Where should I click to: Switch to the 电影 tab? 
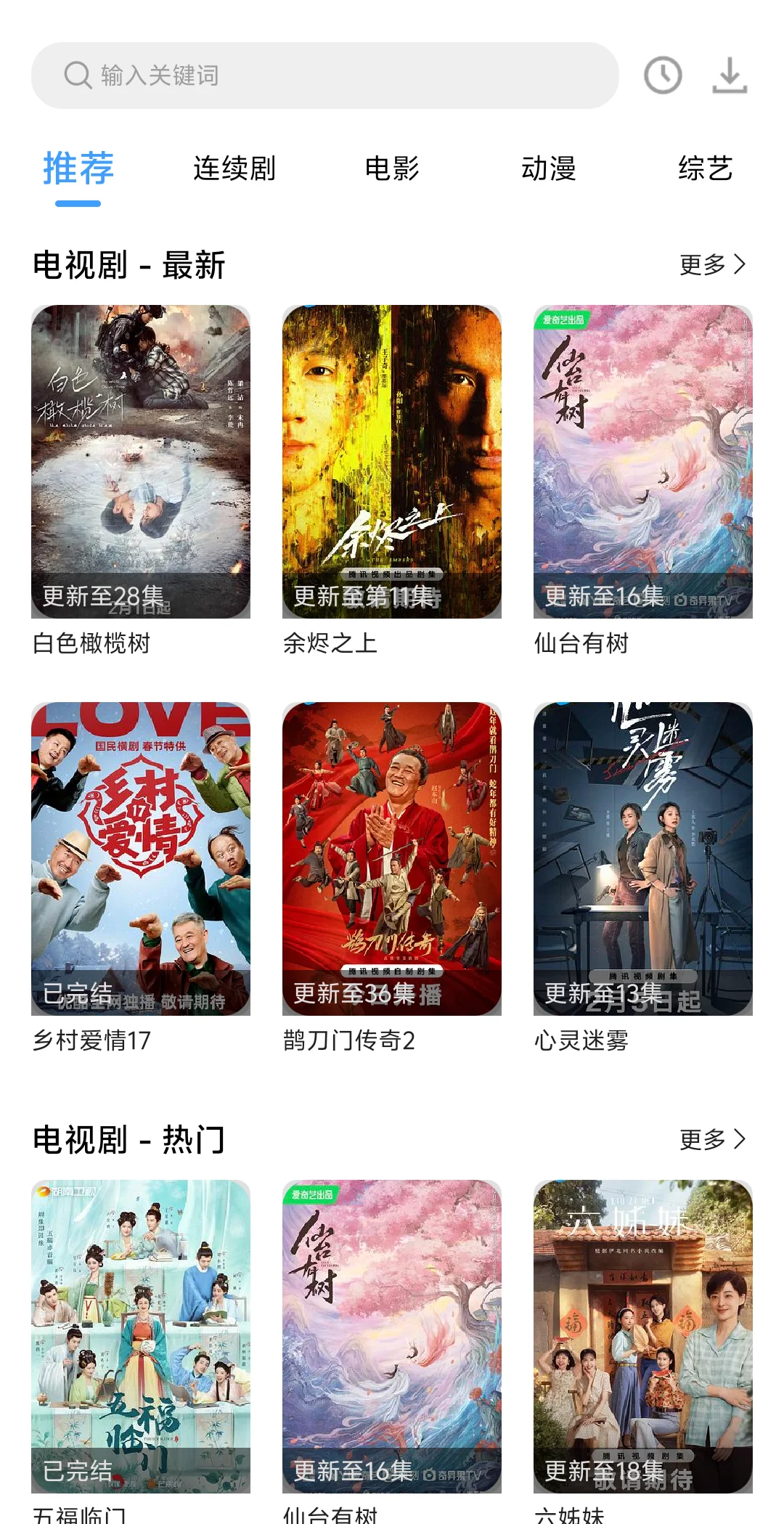pyautogui.click(x=392, y=169)
